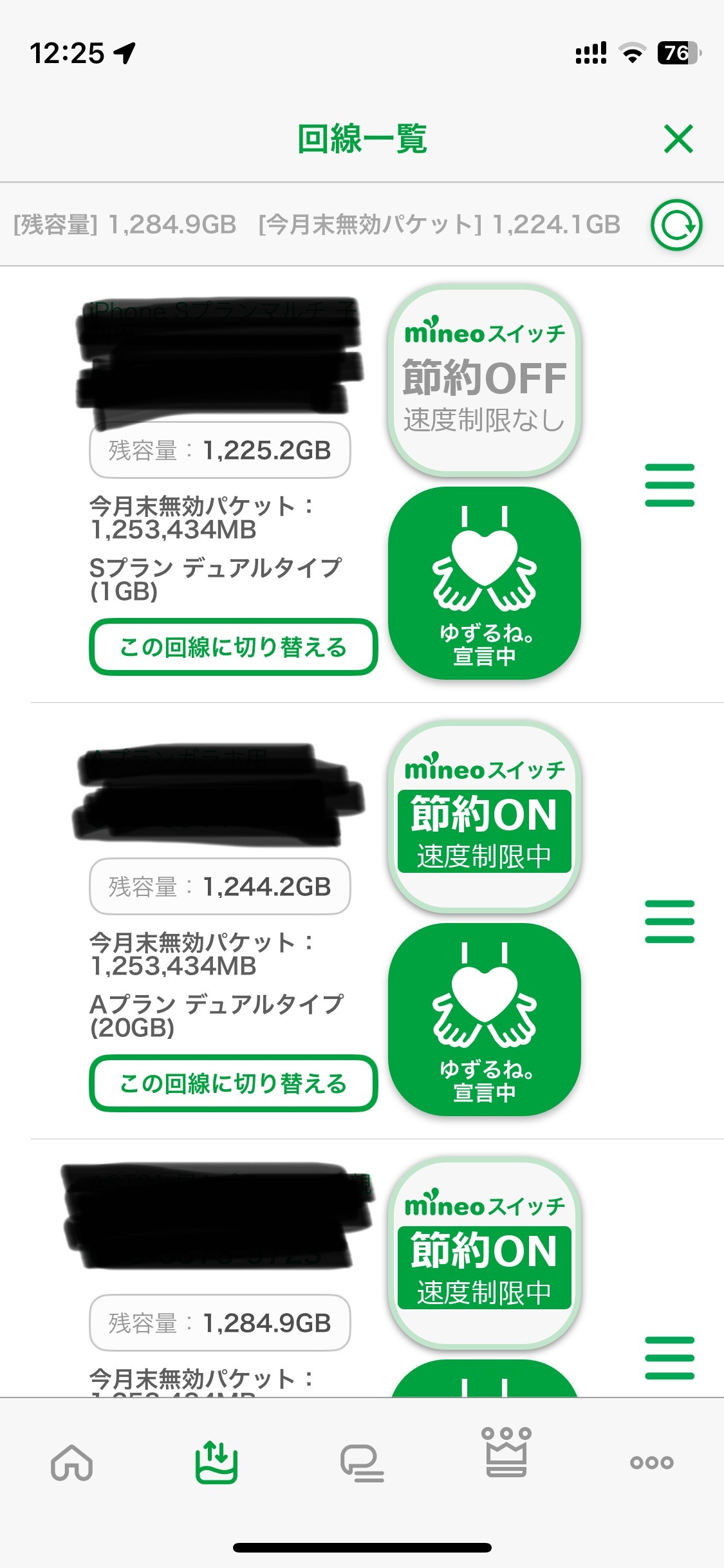Switch to the Sプラン デュアルタイプ (1GB) line
This screenshot has width=724, height=1568.
click(x=233, y=647)
